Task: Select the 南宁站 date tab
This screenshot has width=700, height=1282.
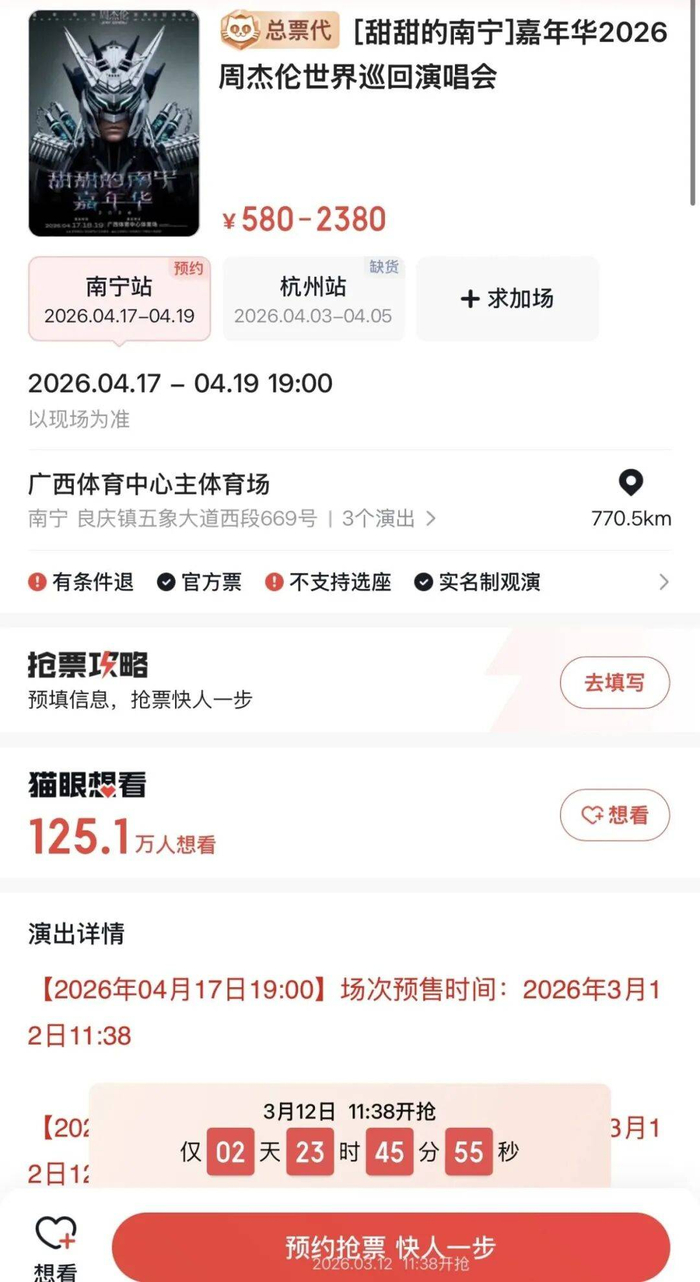Action: point(119,299)
